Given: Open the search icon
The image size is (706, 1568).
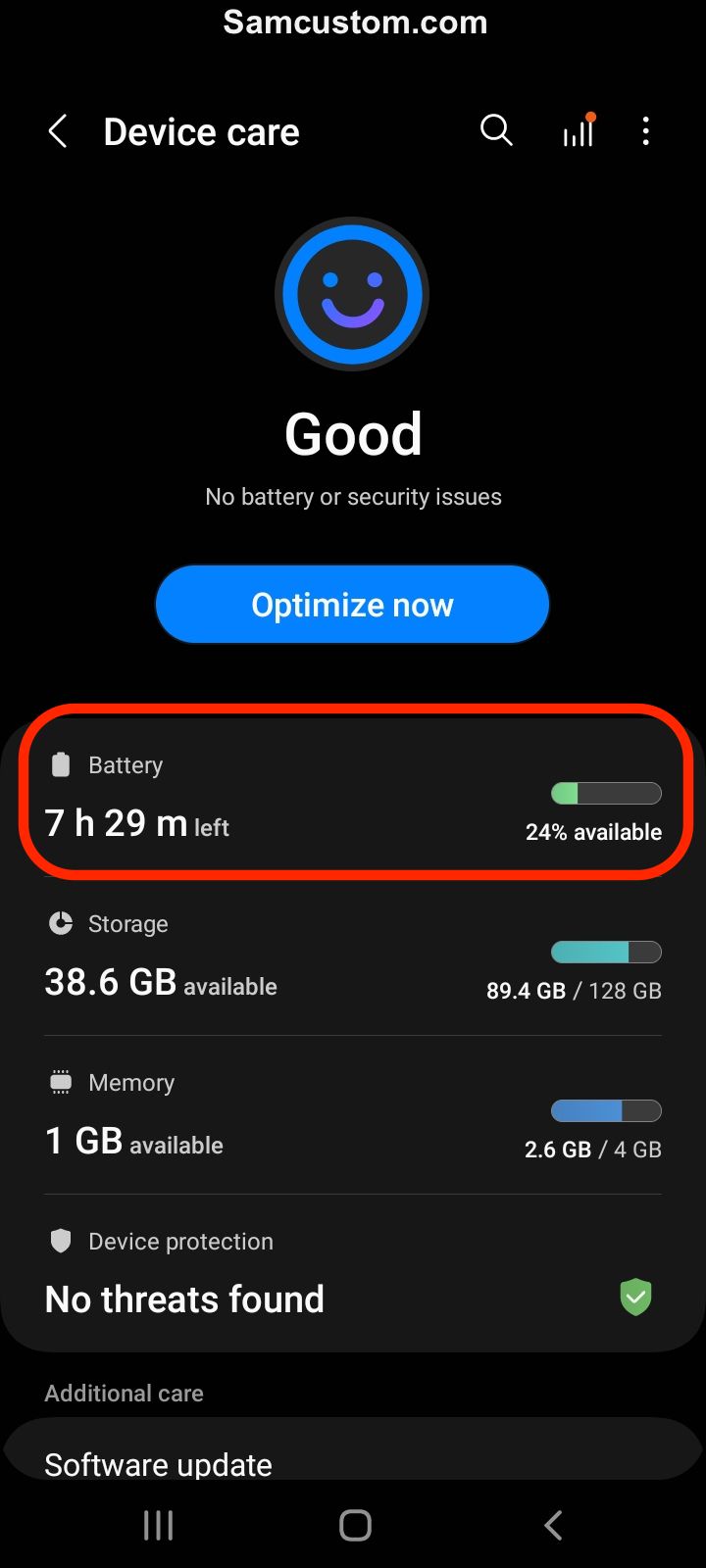Looking at the screenshot, I should (x=496, y=130).
